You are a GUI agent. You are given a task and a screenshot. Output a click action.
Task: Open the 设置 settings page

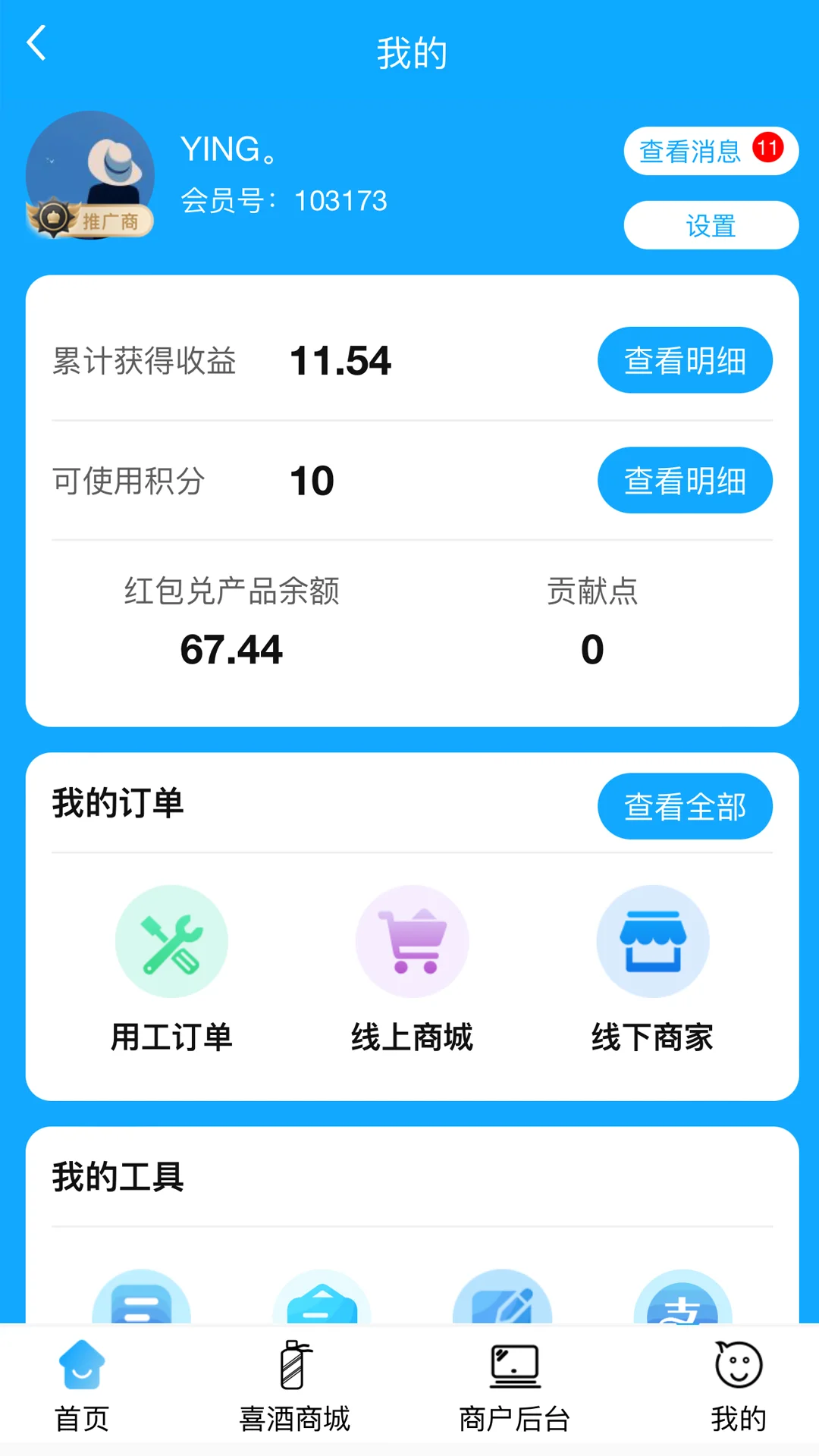(x=710, y=225)
